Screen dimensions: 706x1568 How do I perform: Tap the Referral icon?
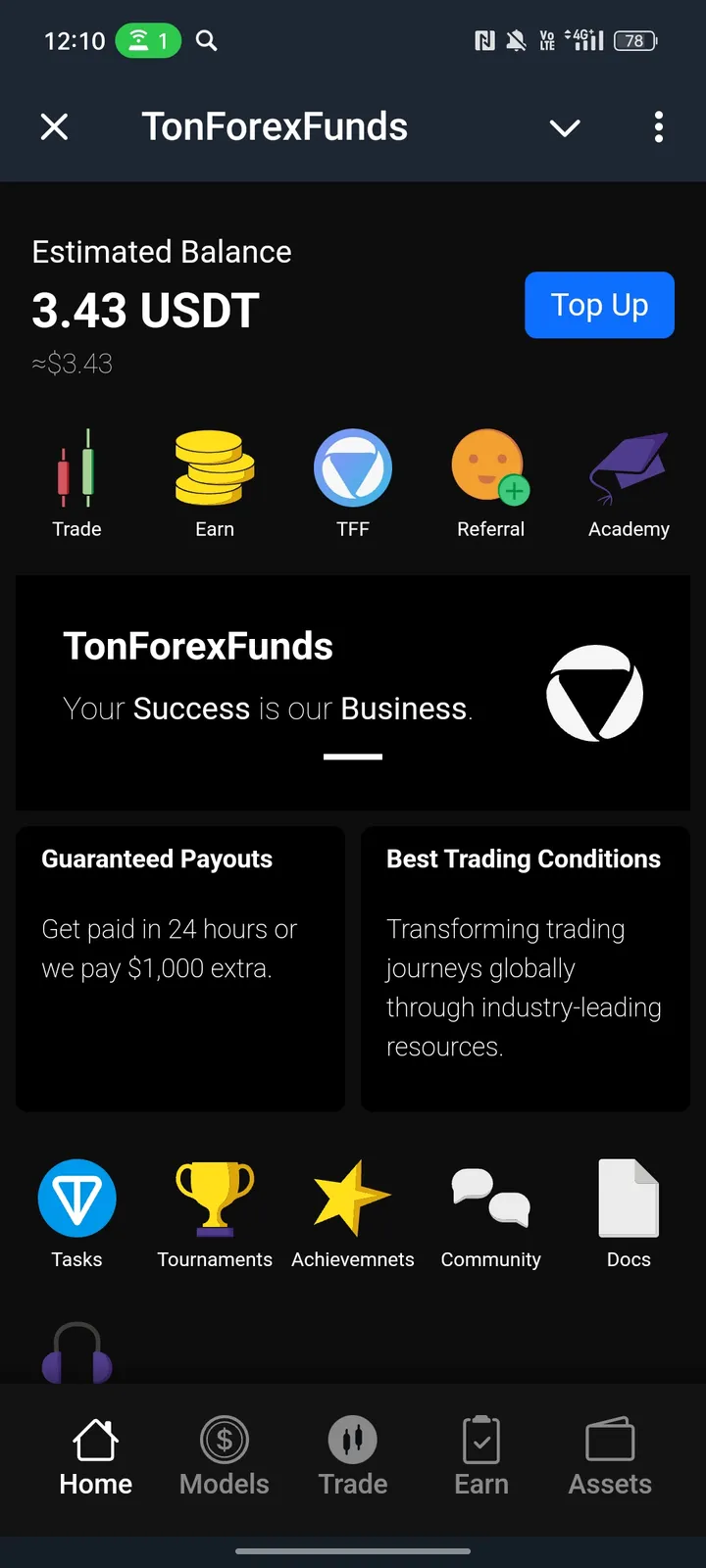490,468
